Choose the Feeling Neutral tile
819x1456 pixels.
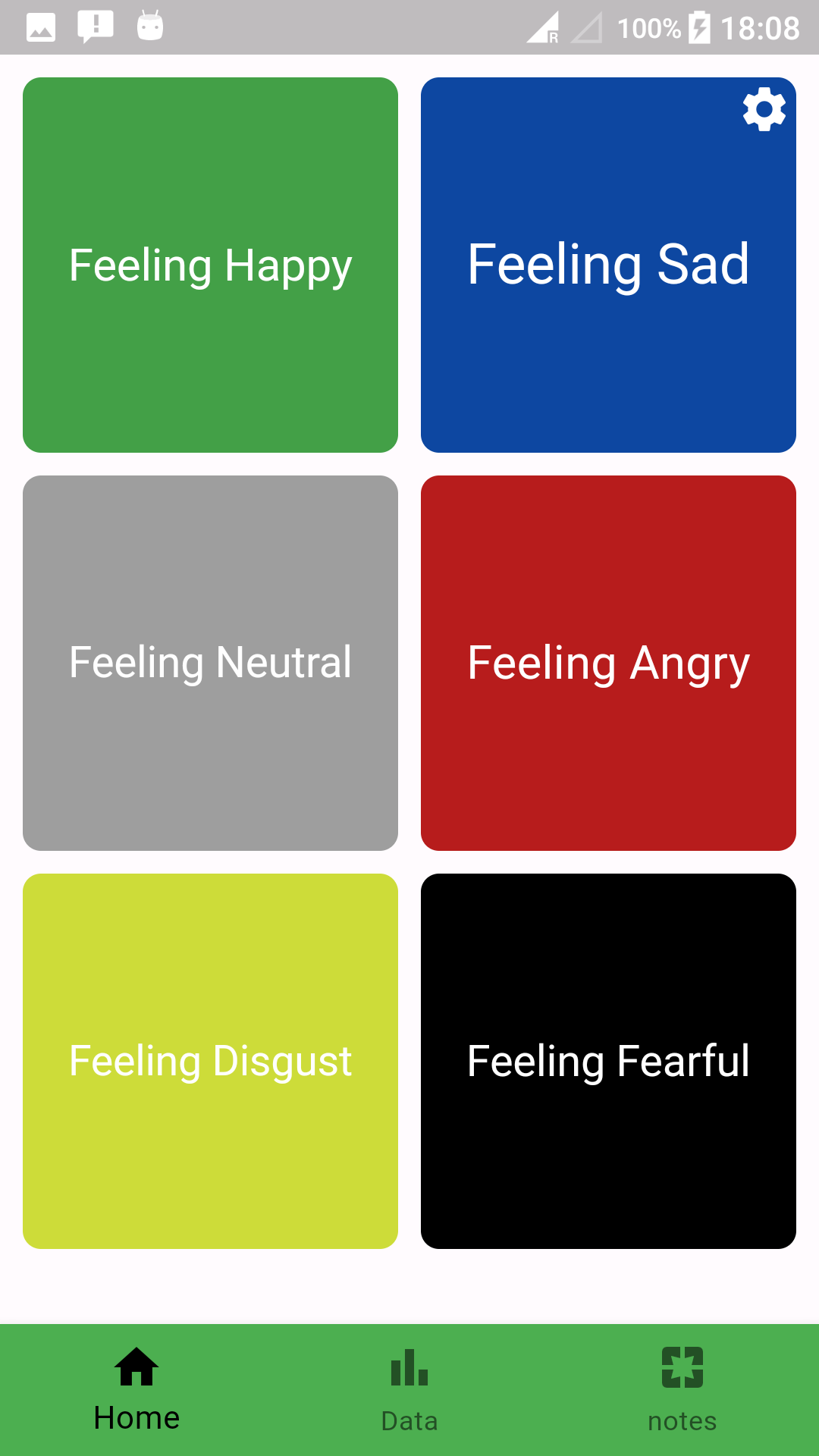(x=210, y=663)
